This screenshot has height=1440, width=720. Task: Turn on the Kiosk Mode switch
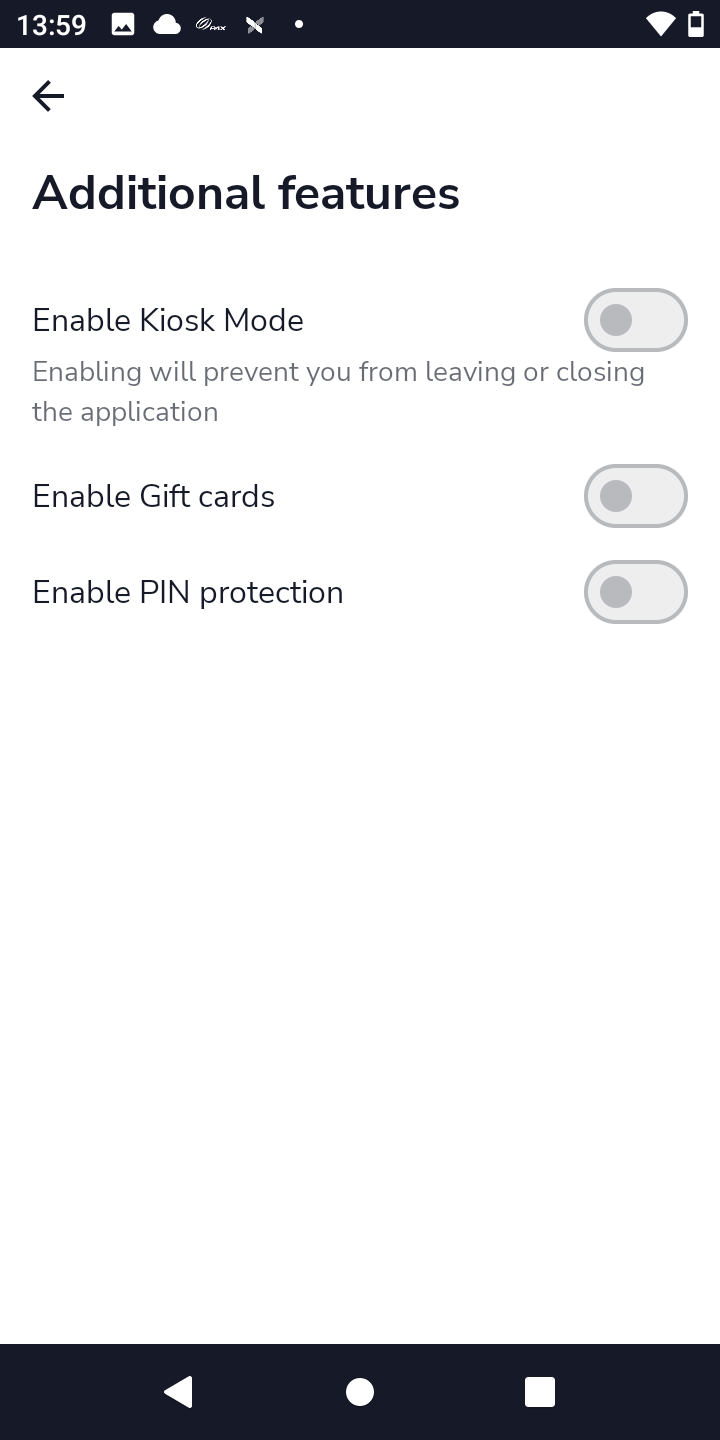pyautogui.click(x=635, y=320)
